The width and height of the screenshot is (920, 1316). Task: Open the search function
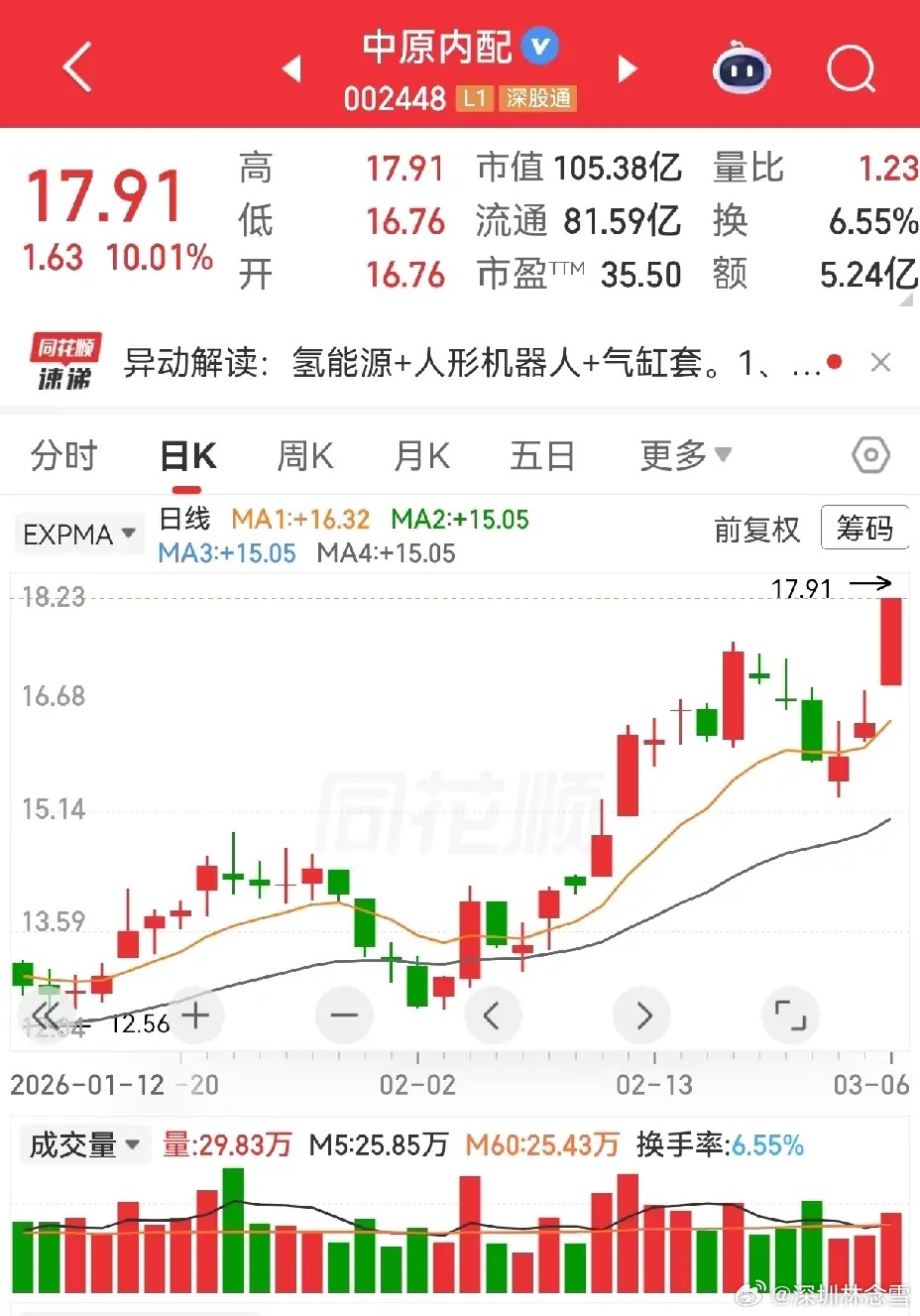851,67
